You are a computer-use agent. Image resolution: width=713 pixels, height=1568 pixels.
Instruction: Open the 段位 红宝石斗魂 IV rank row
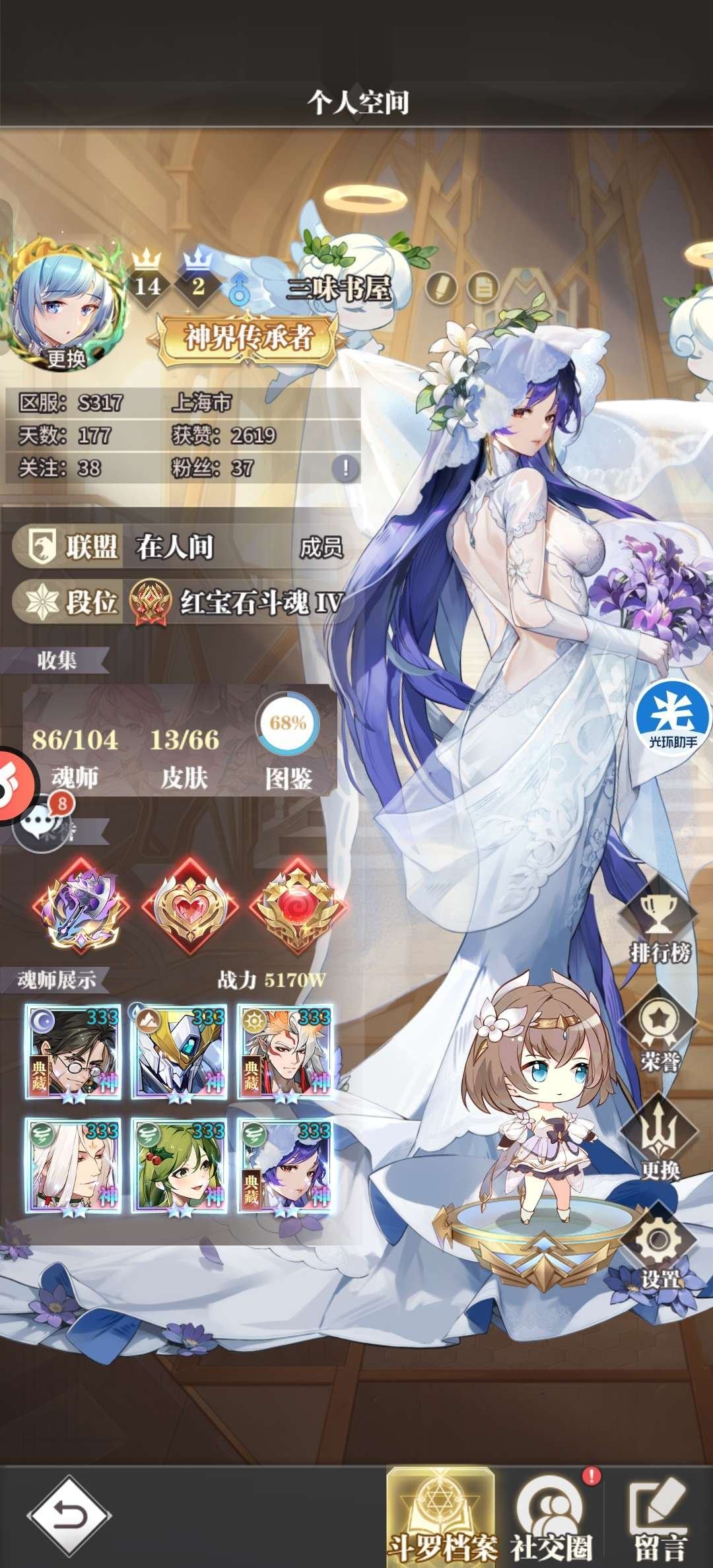(x=180, y=602)
